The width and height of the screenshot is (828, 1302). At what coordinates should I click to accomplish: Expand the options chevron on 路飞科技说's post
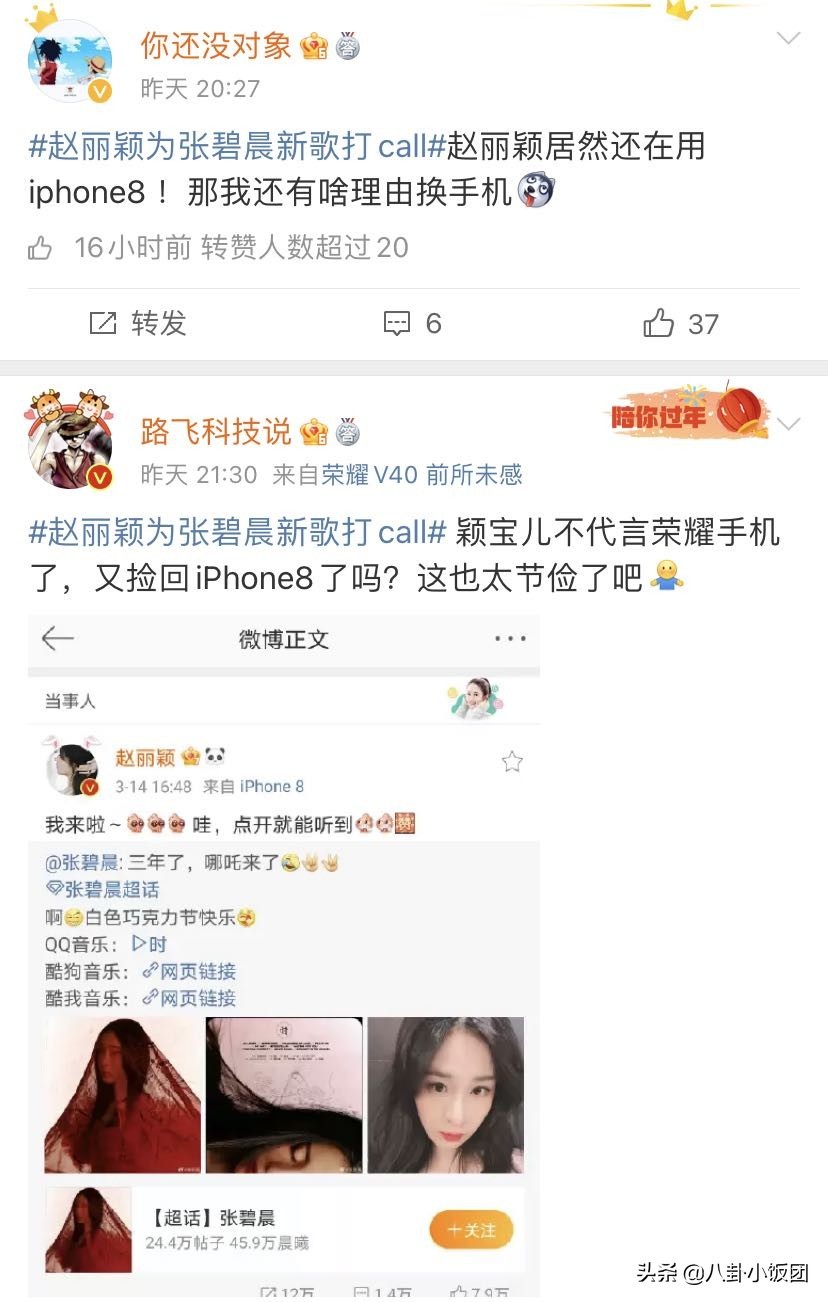click(x=788, y=424)
